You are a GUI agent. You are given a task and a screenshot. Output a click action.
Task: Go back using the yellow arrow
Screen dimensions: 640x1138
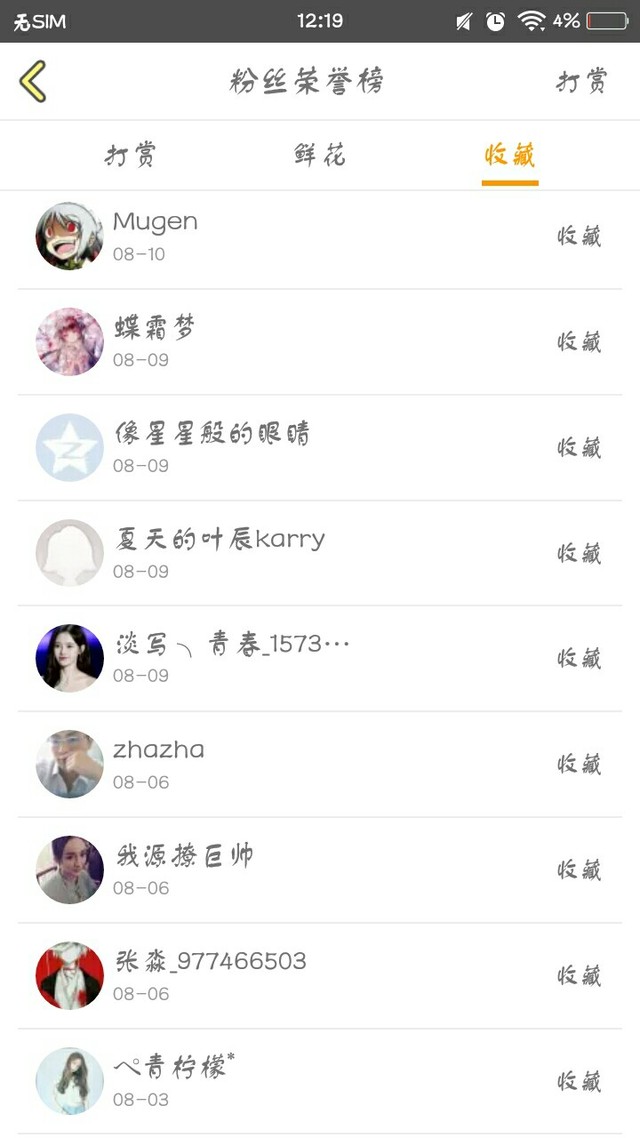(33, 81)
